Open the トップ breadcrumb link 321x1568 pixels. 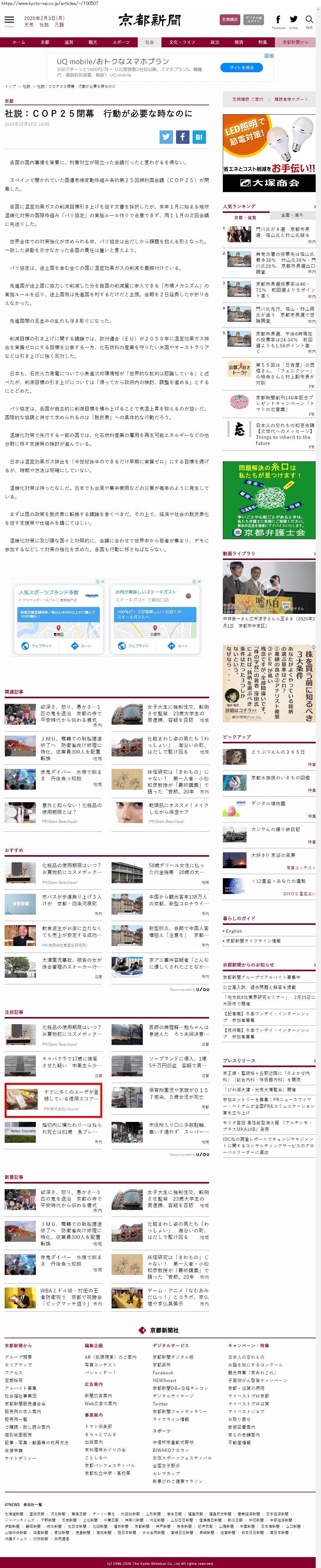(x=10, y=87)
